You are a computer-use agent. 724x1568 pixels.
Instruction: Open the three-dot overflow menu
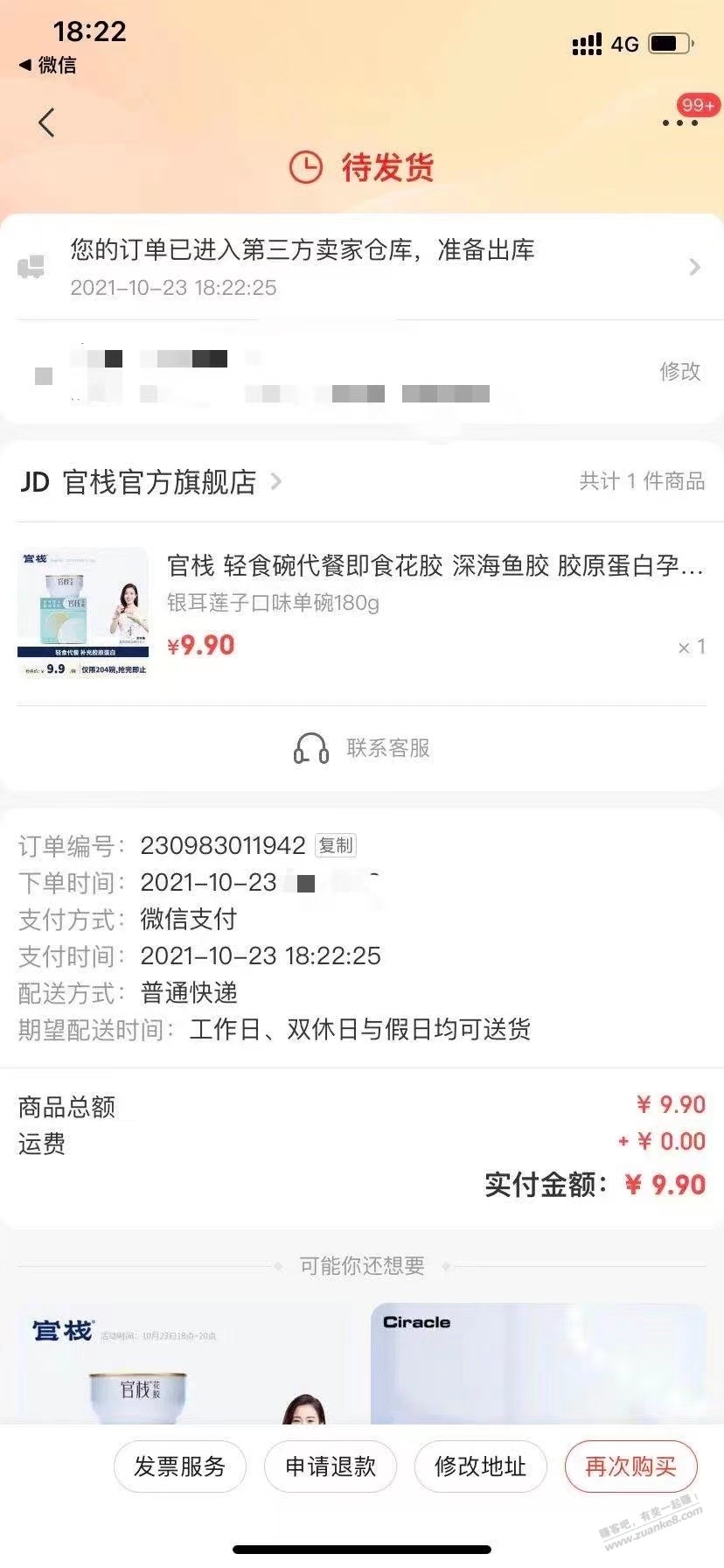click(x=679, y=122)
